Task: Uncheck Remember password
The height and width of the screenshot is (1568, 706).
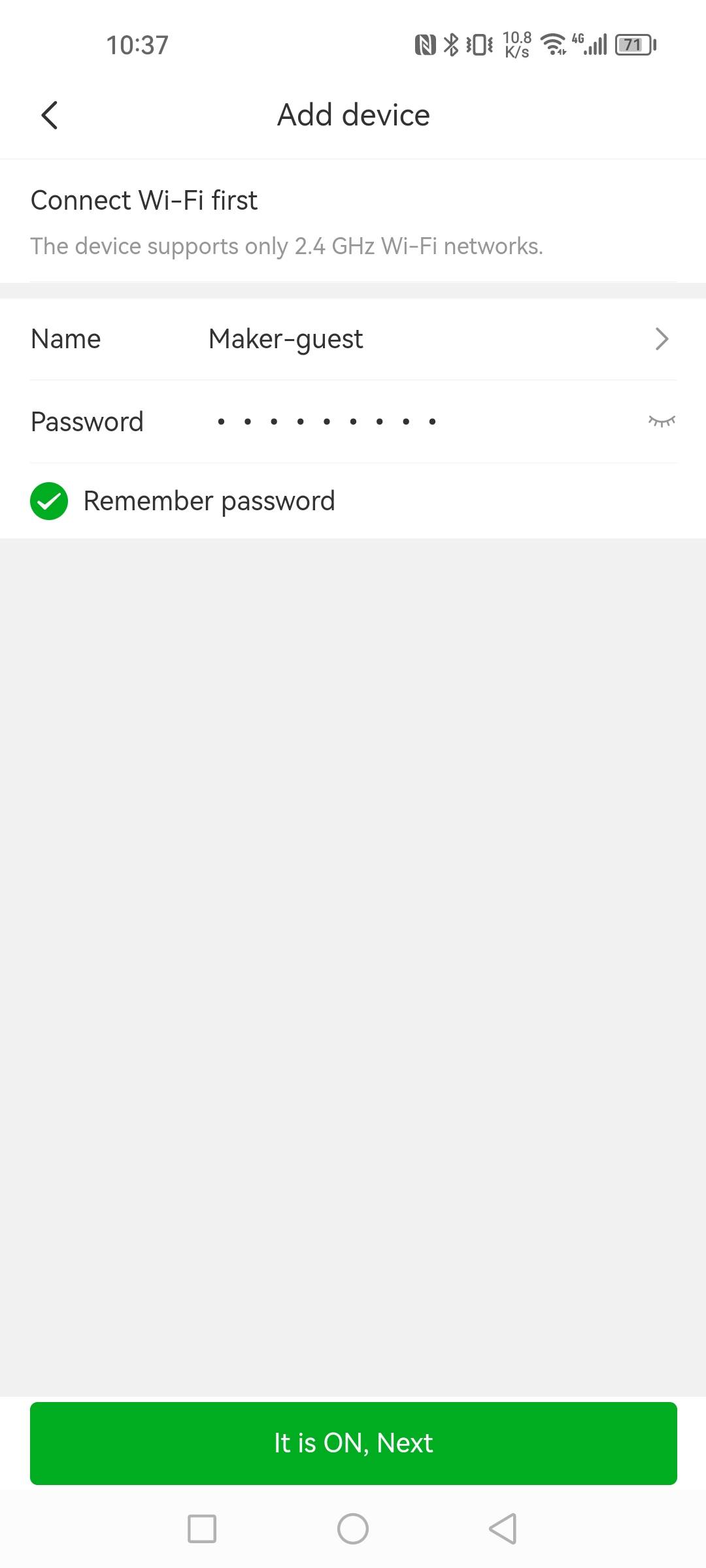Action: [x=49, y=501]
